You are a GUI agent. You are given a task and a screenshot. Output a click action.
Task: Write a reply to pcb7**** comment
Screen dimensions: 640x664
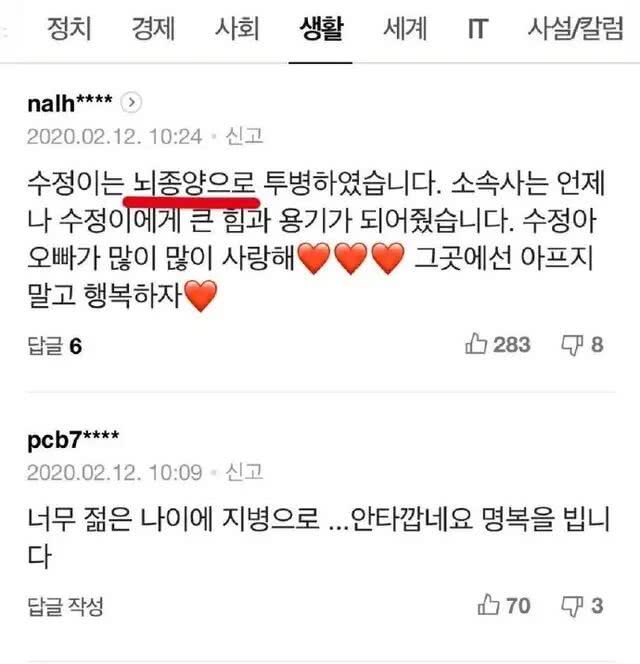65,606
